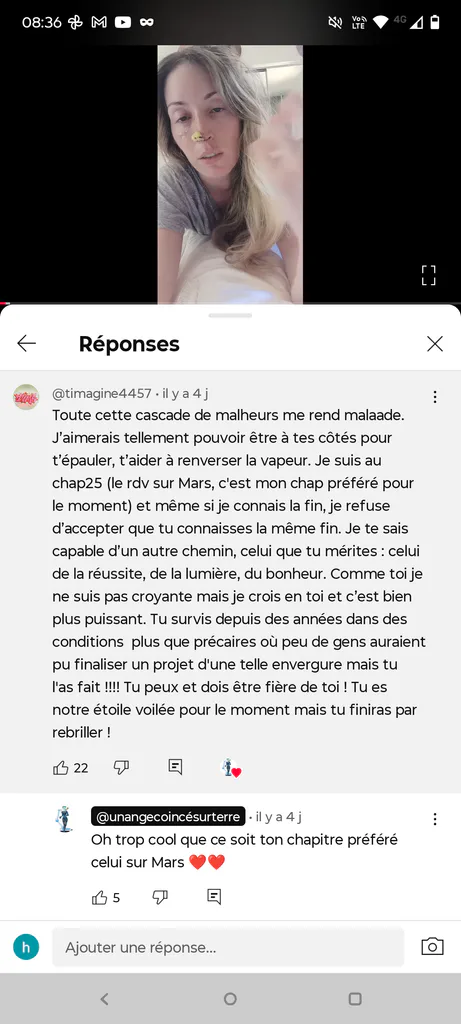Open @timagine4457's profile avatar
This screenshot has height=1024, width=461.
pos(26,397)
